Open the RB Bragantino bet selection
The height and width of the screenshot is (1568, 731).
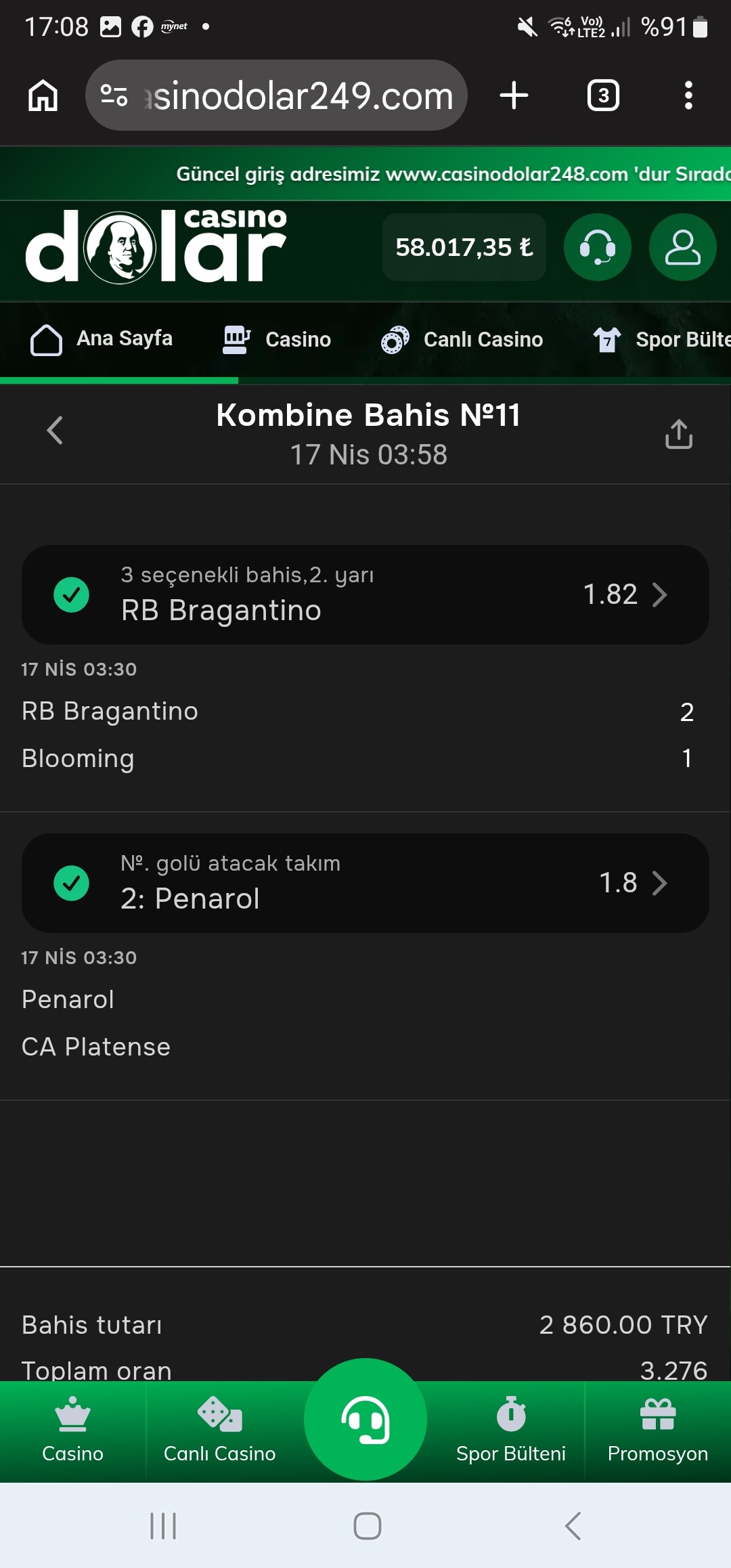click(365, 594)
